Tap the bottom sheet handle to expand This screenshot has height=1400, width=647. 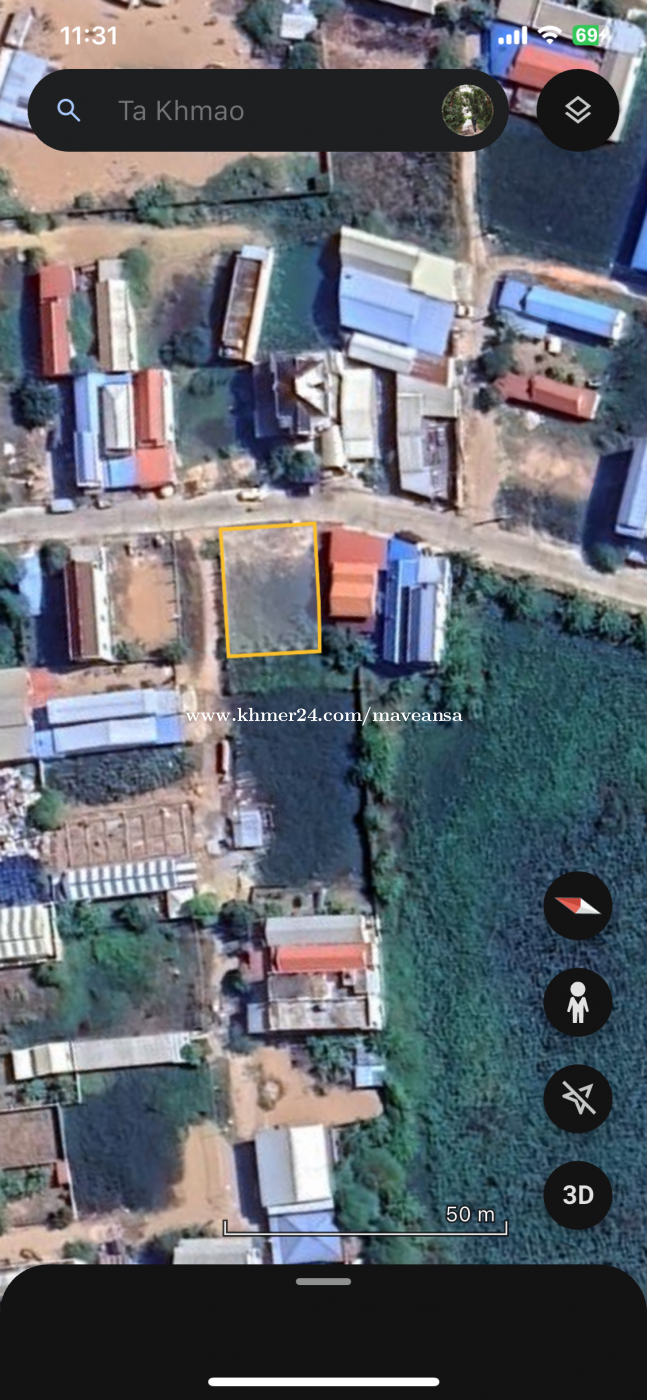pyautogui.click(x=323, y=1281)
